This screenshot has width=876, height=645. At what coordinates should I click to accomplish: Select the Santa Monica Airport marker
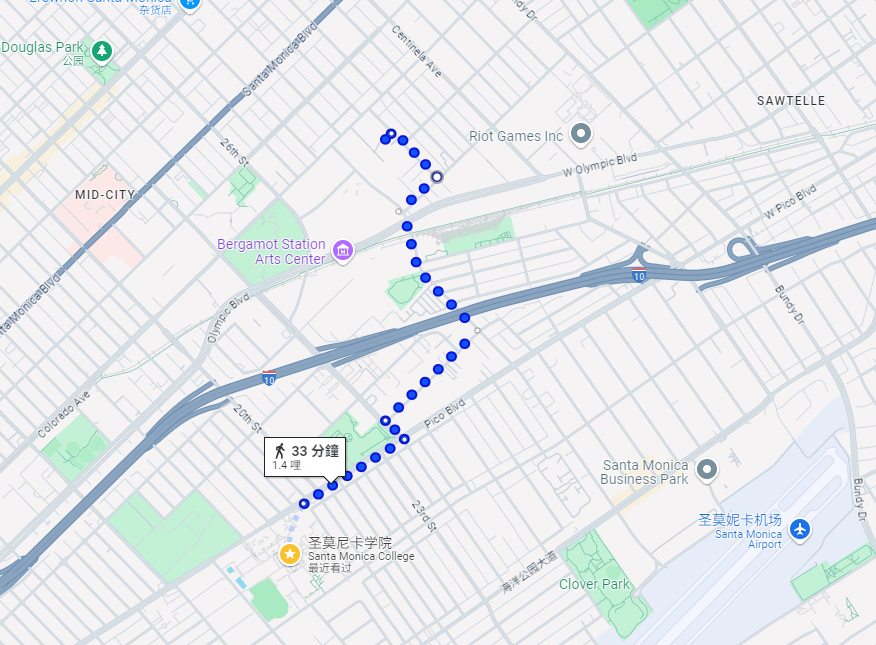click(x=799, y=527)
